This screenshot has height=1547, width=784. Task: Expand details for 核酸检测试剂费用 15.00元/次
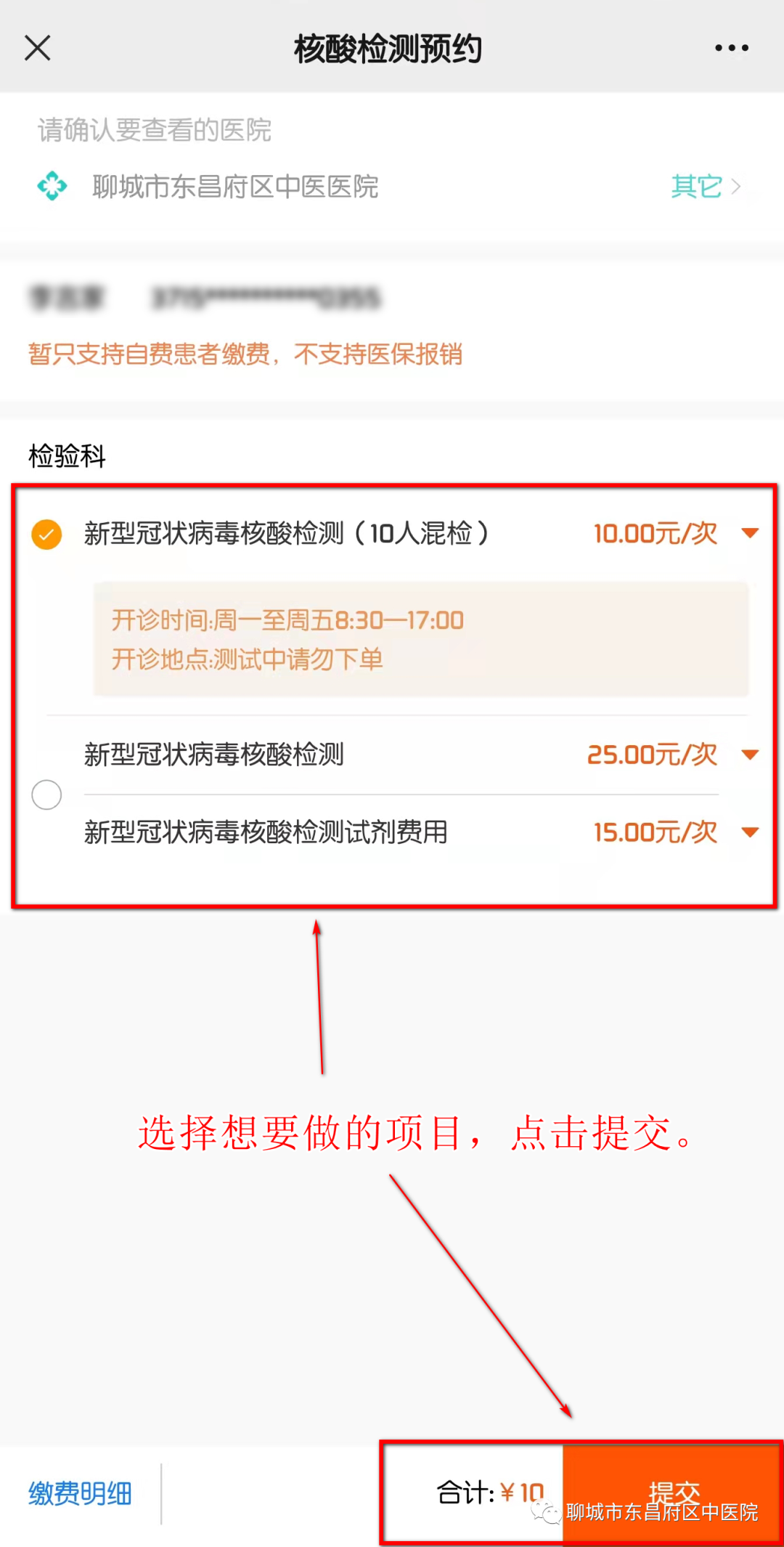click(750, 832)
